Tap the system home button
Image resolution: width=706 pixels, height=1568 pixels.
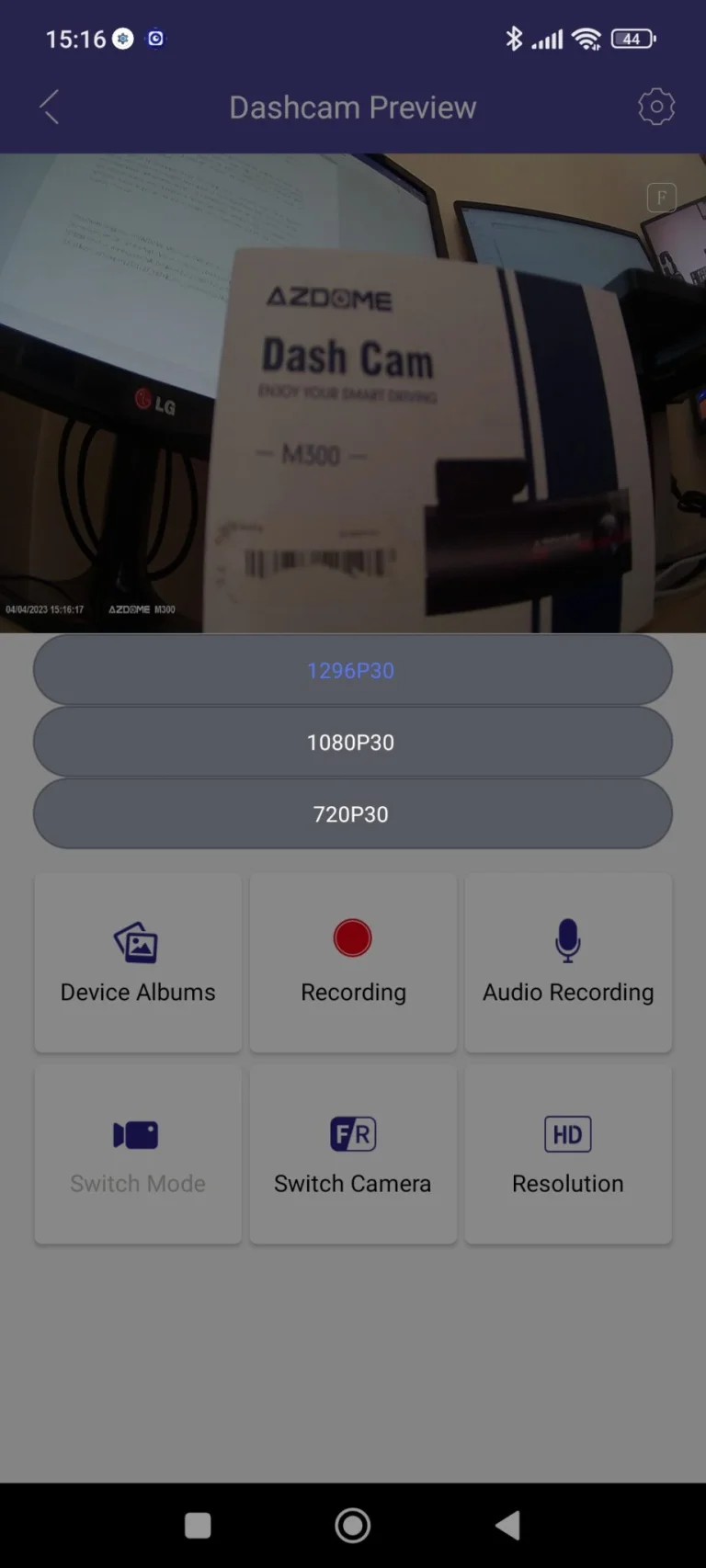point(353,1526)
